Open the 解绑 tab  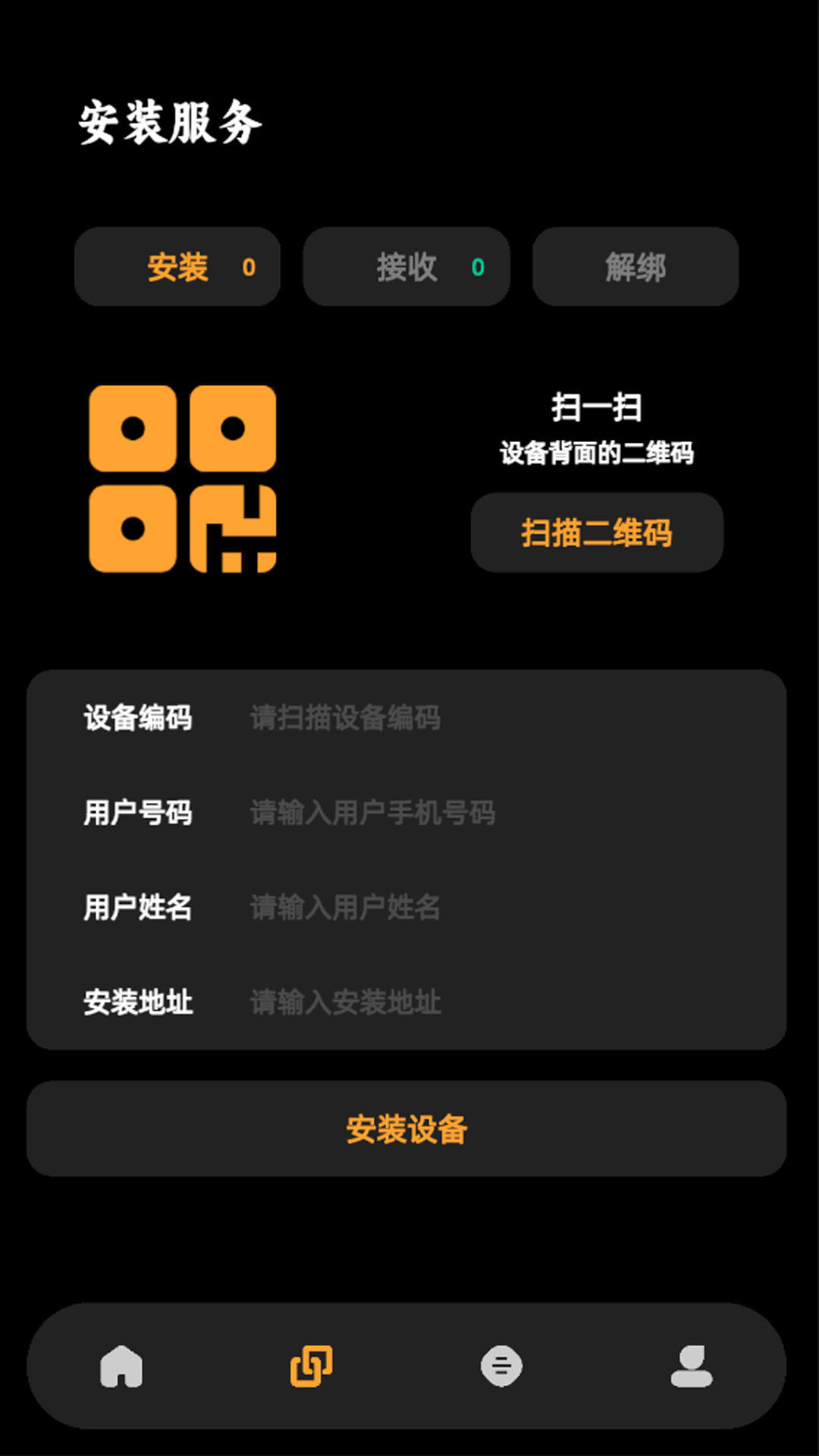pos(635,267)
